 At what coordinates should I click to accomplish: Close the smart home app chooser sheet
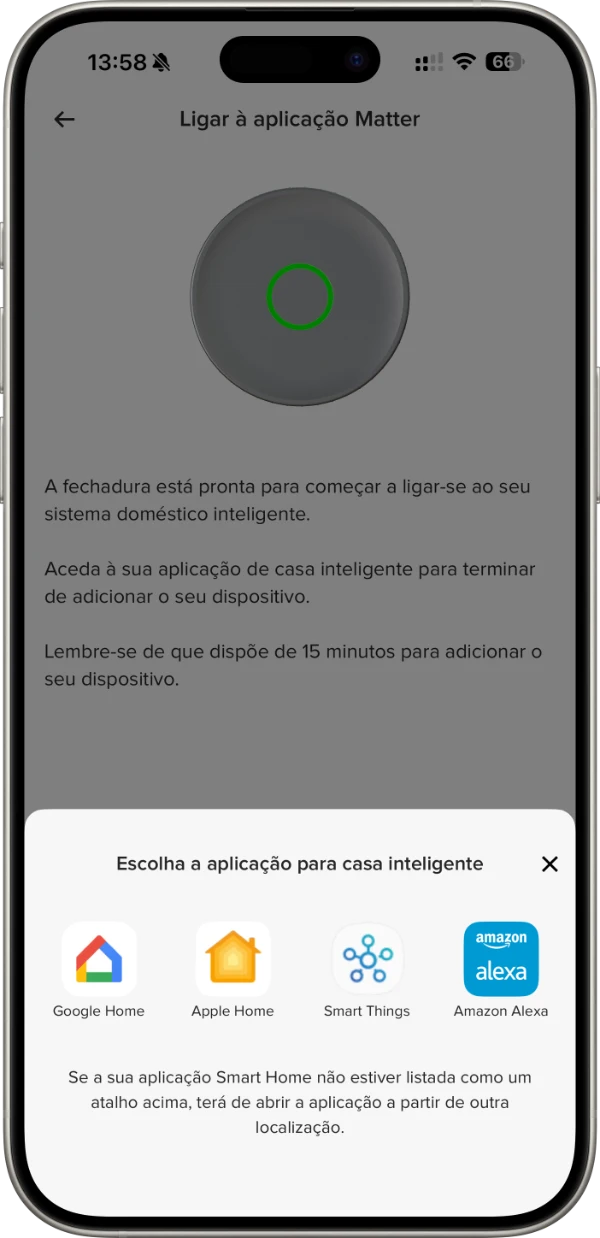pyautogui.click(x=549, y=864)
